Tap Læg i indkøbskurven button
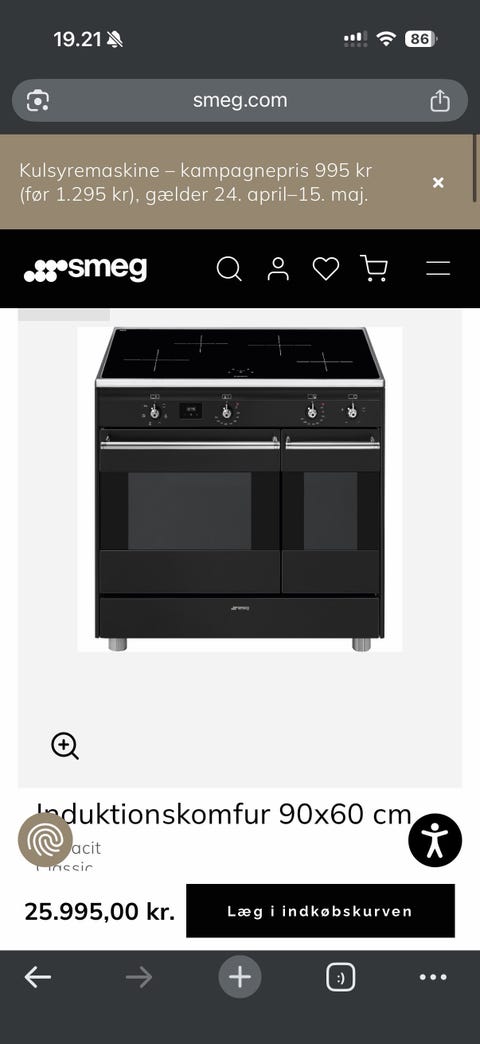This screenshot has height=1044, width=480. pyautogui.click(x=320, y=911)
